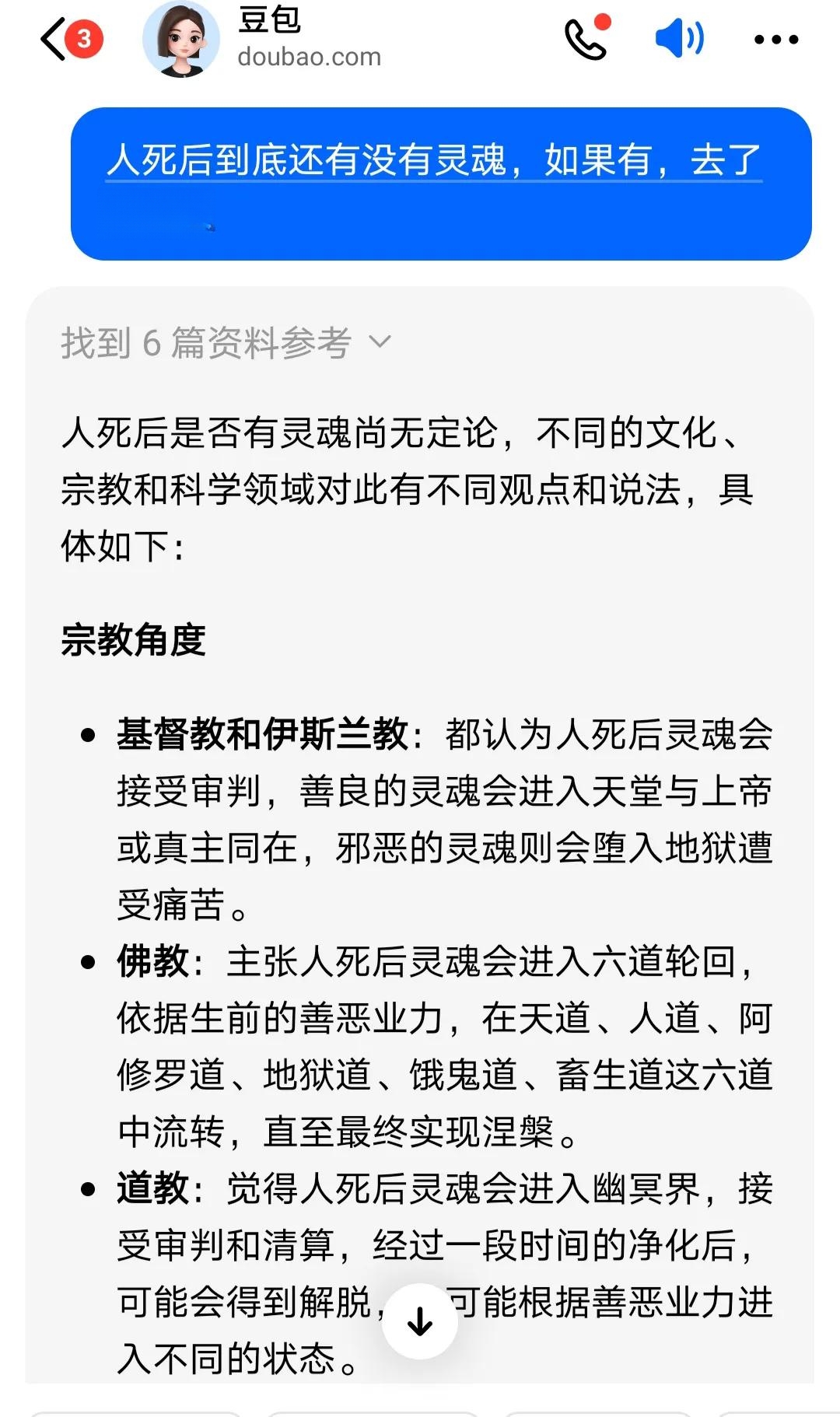Screen dimensions: 840x1417
Task: Go back using the arrow with badge 3
Action: pyautogui.click(x=70, y=39)
